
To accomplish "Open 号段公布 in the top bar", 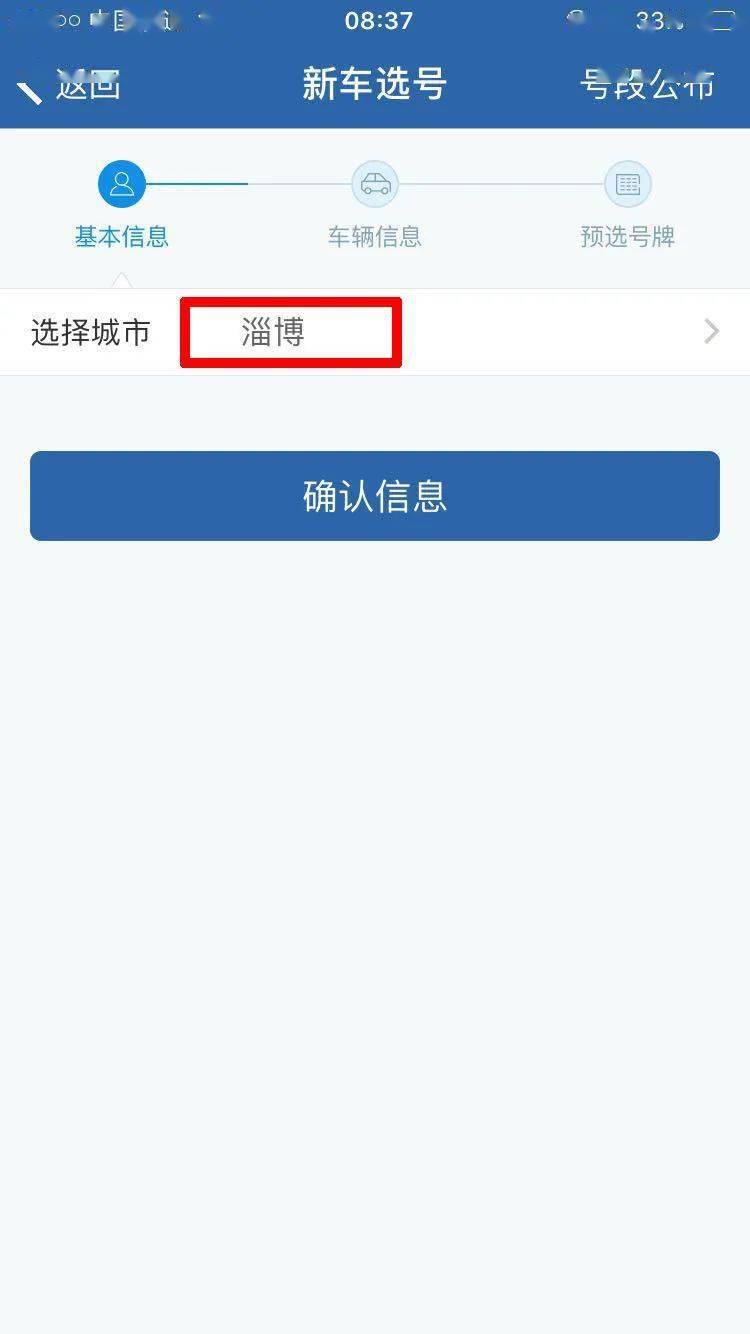I will [647, 86].
